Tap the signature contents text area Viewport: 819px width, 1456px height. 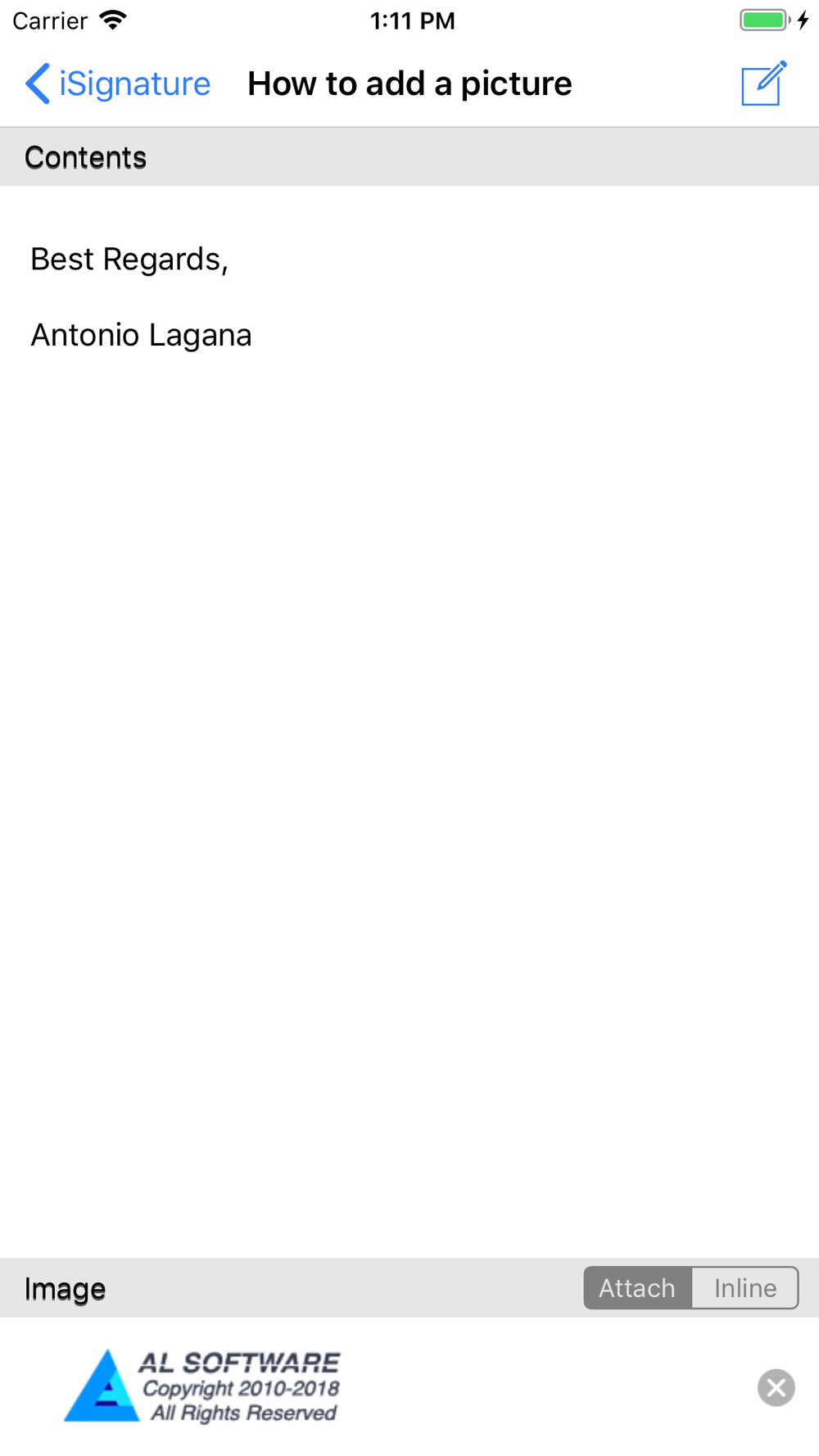pyautogui.click(x=409, y=721)
